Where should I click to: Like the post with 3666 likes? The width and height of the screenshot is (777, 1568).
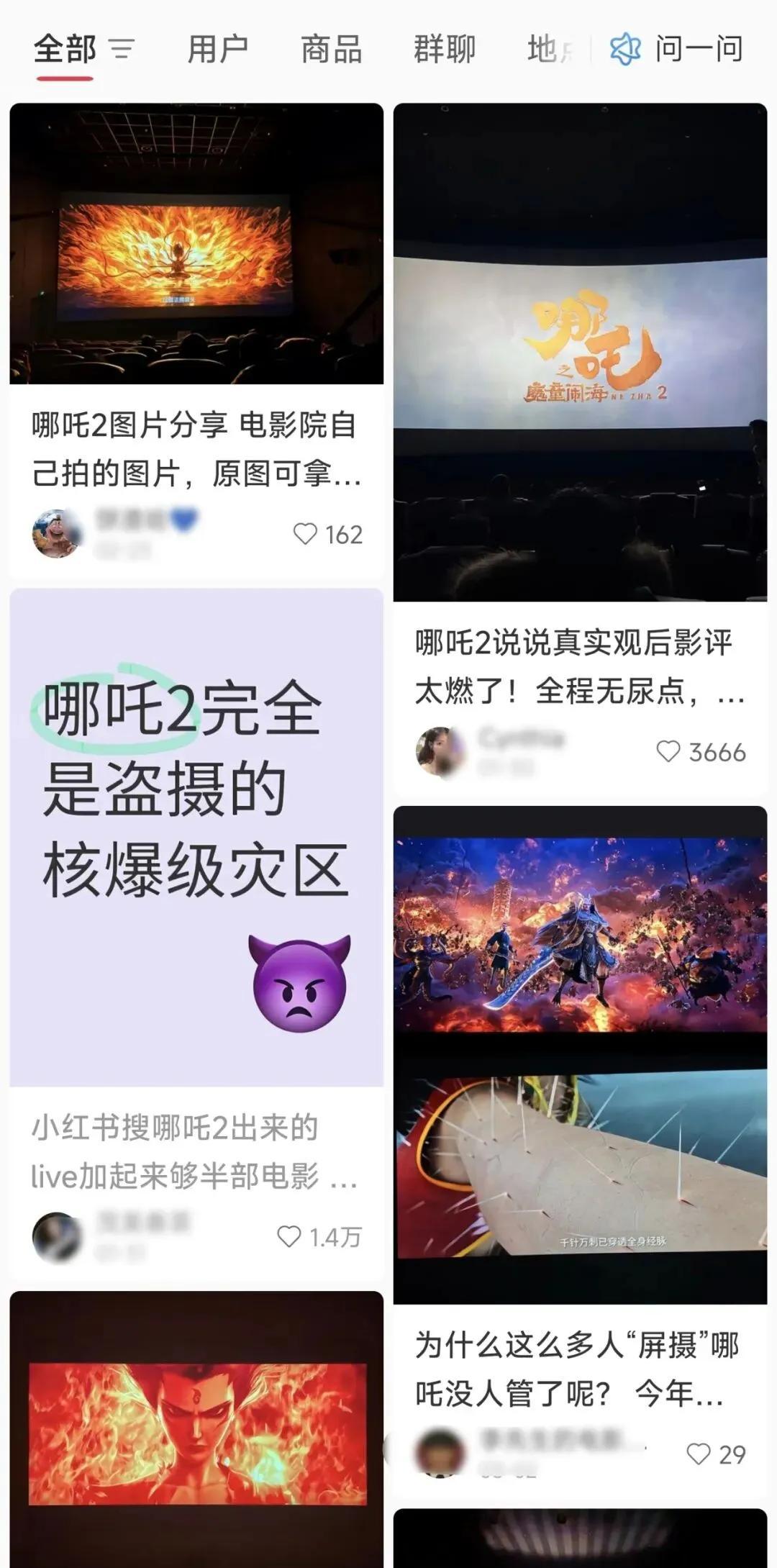pos(668,751)
